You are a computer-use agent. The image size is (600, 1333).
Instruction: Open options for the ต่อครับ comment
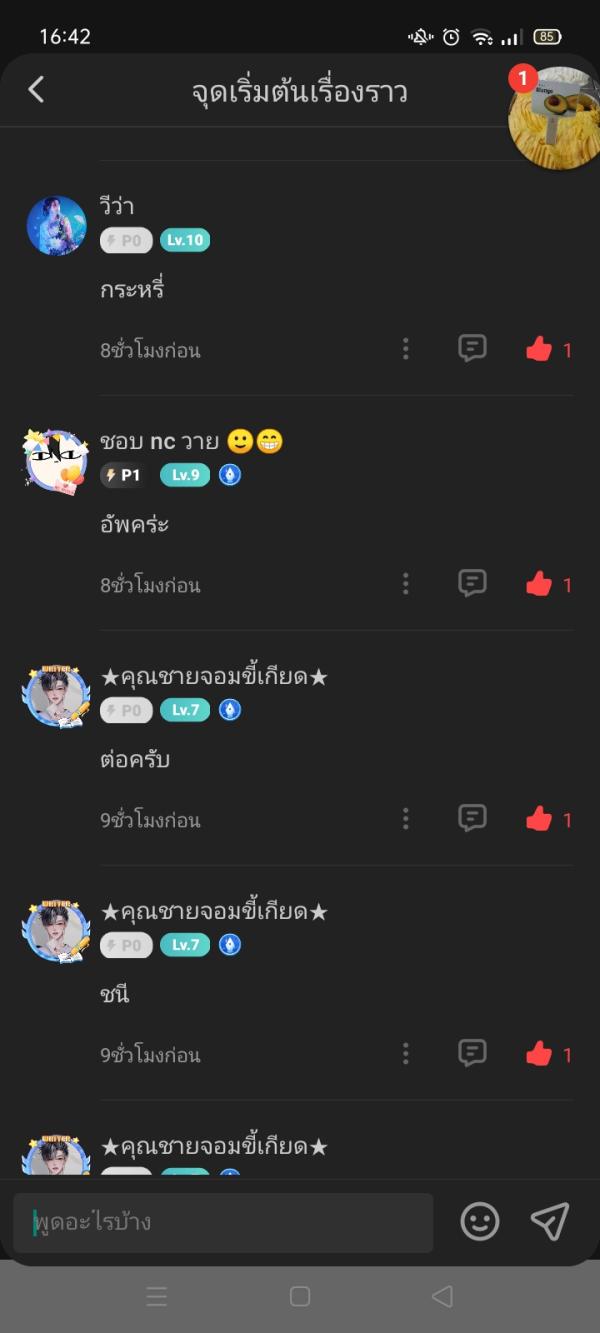[x=405, y=819]
